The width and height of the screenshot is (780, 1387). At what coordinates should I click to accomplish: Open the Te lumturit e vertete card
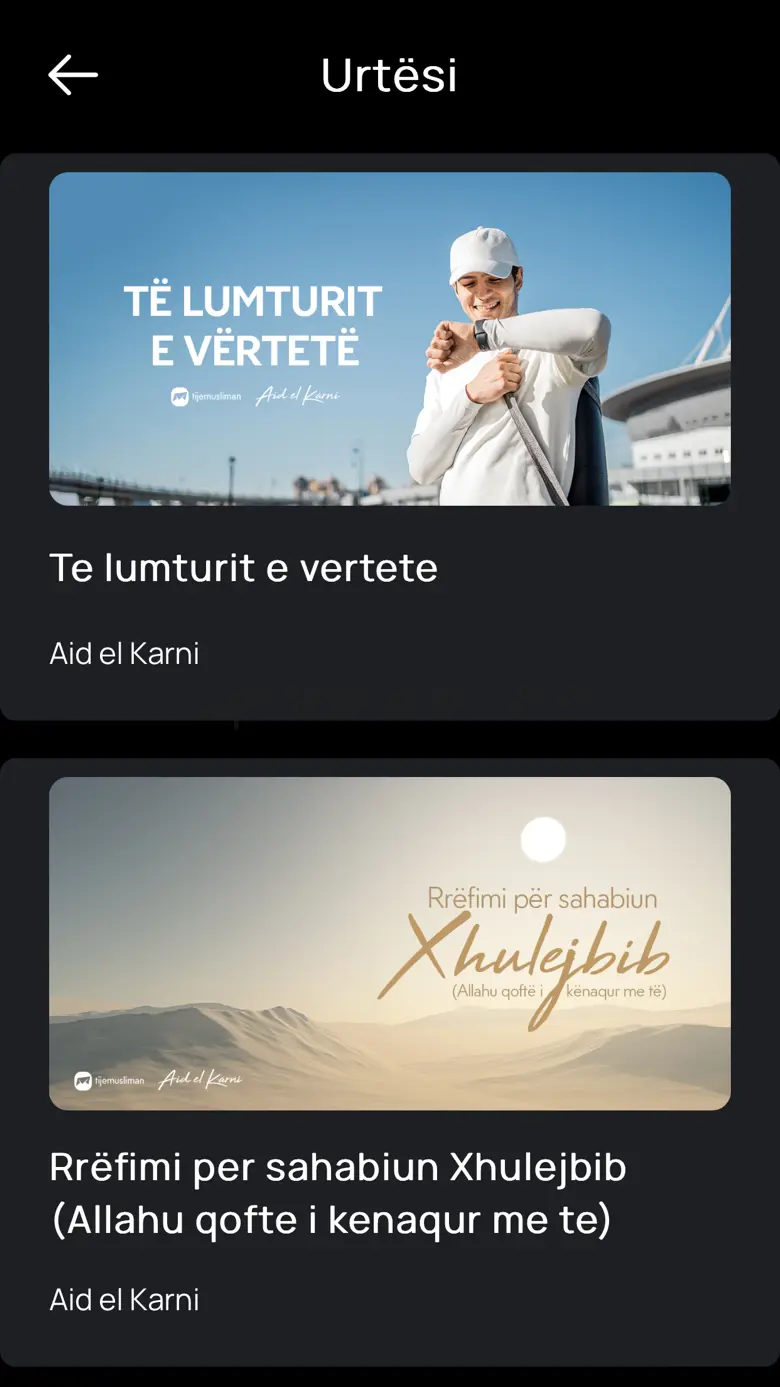point(390,436)
